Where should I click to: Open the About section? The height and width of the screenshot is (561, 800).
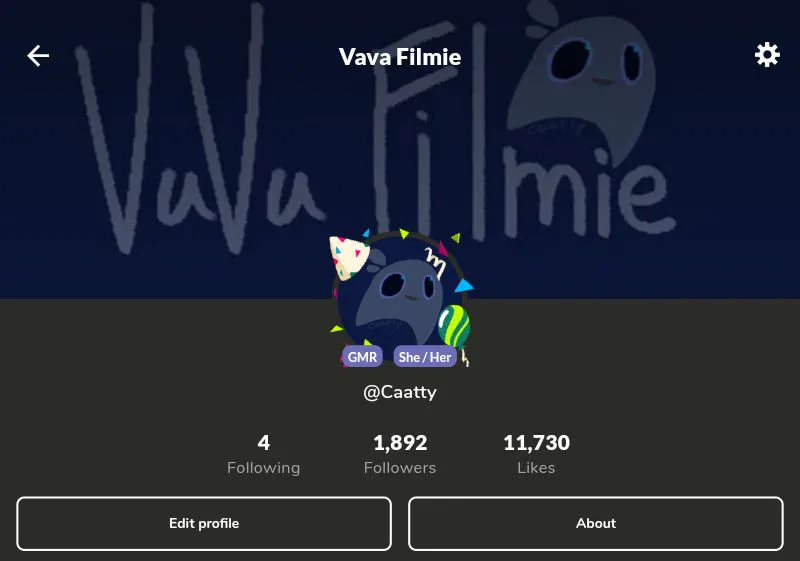(x=595, y=523)
